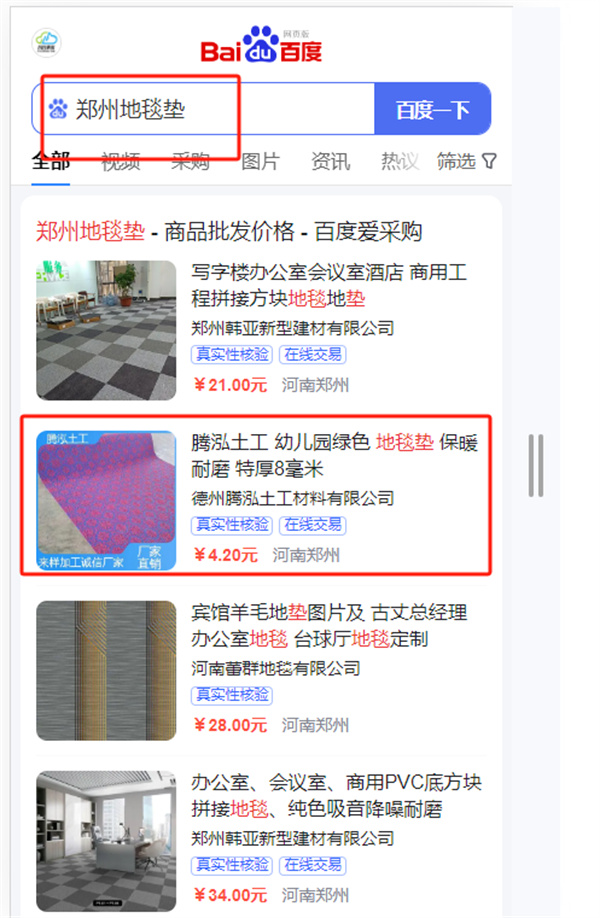Viewport: 600px width, 918px height.
Task: Select the 全部 tab
Action: tap(50, 161)
